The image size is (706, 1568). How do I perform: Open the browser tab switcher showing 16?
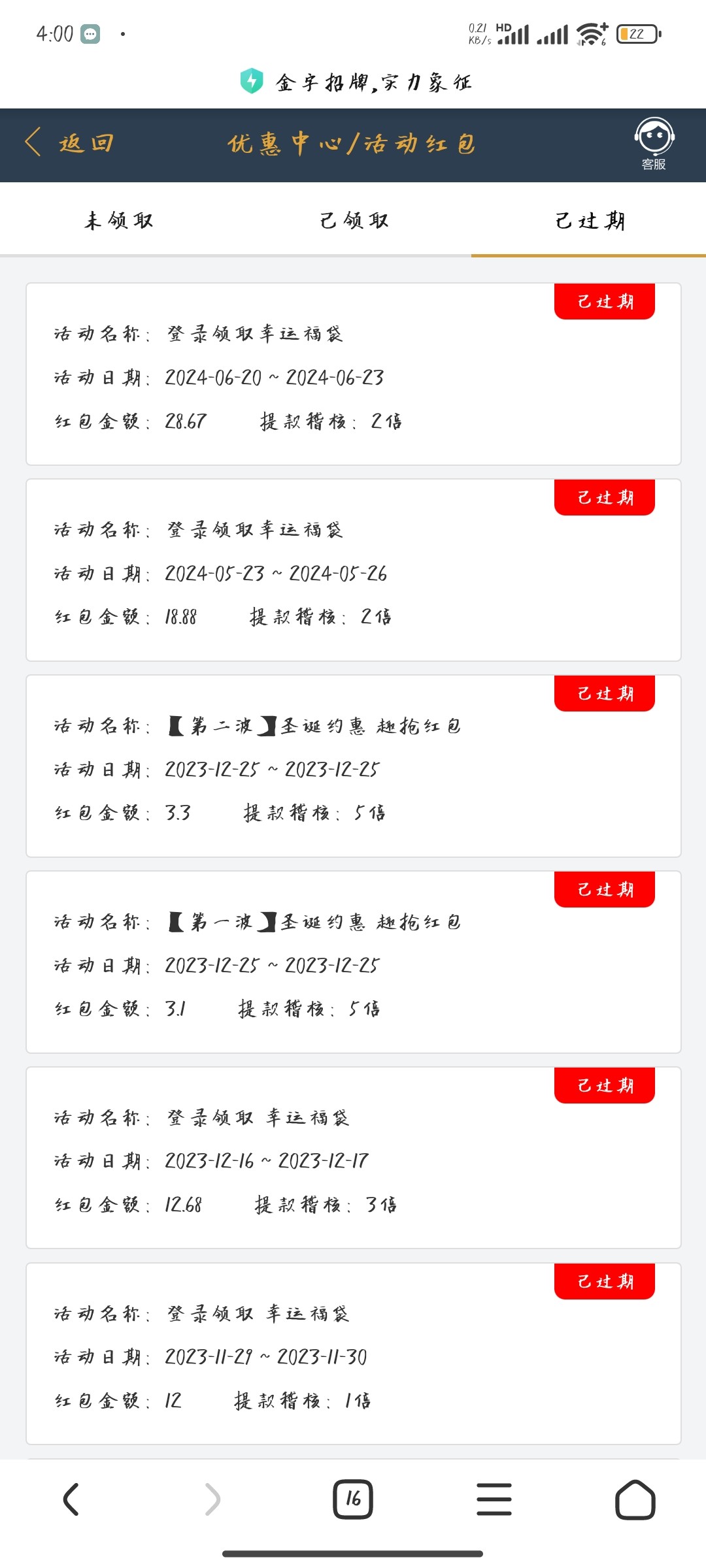coord(353,1499)
